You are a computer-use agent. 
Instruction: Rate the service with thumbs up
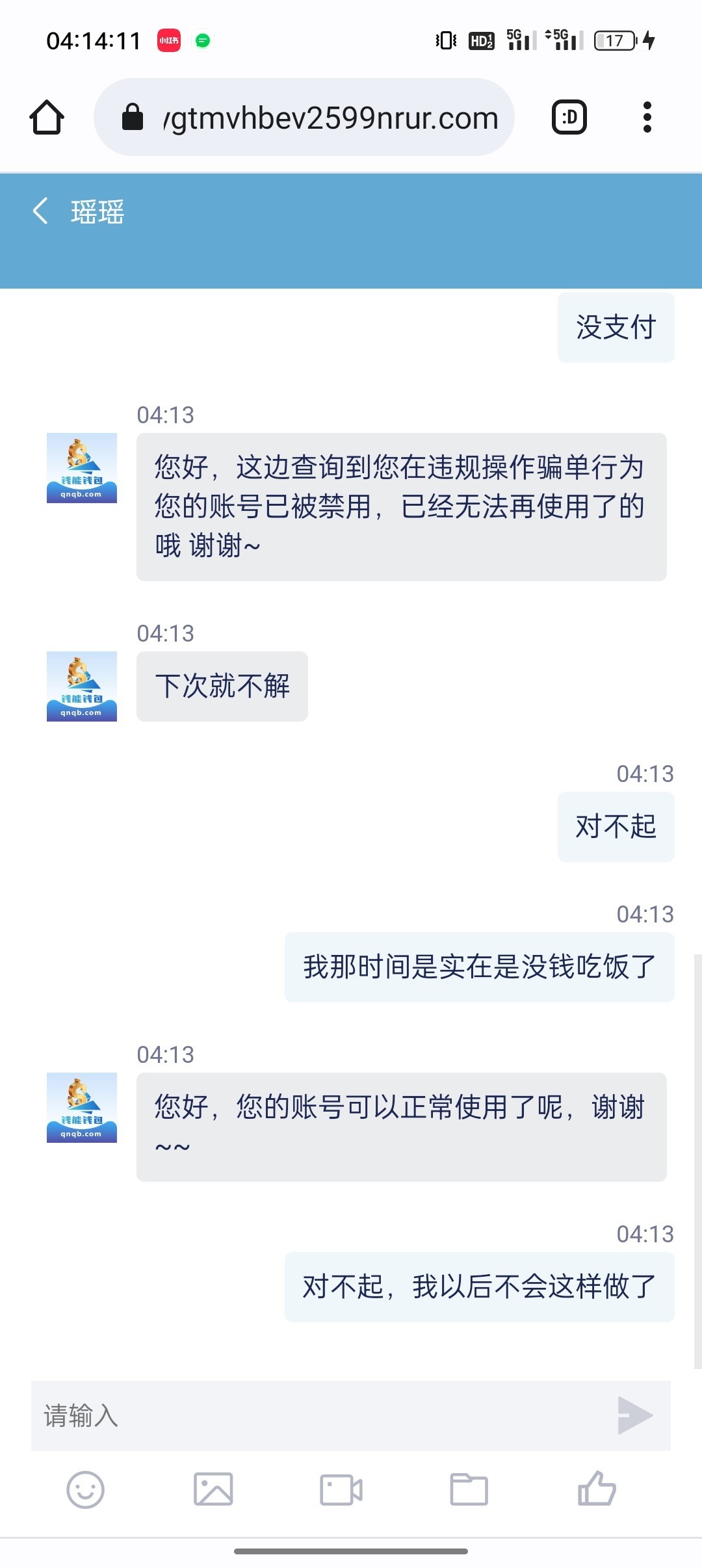(597, 1489)
